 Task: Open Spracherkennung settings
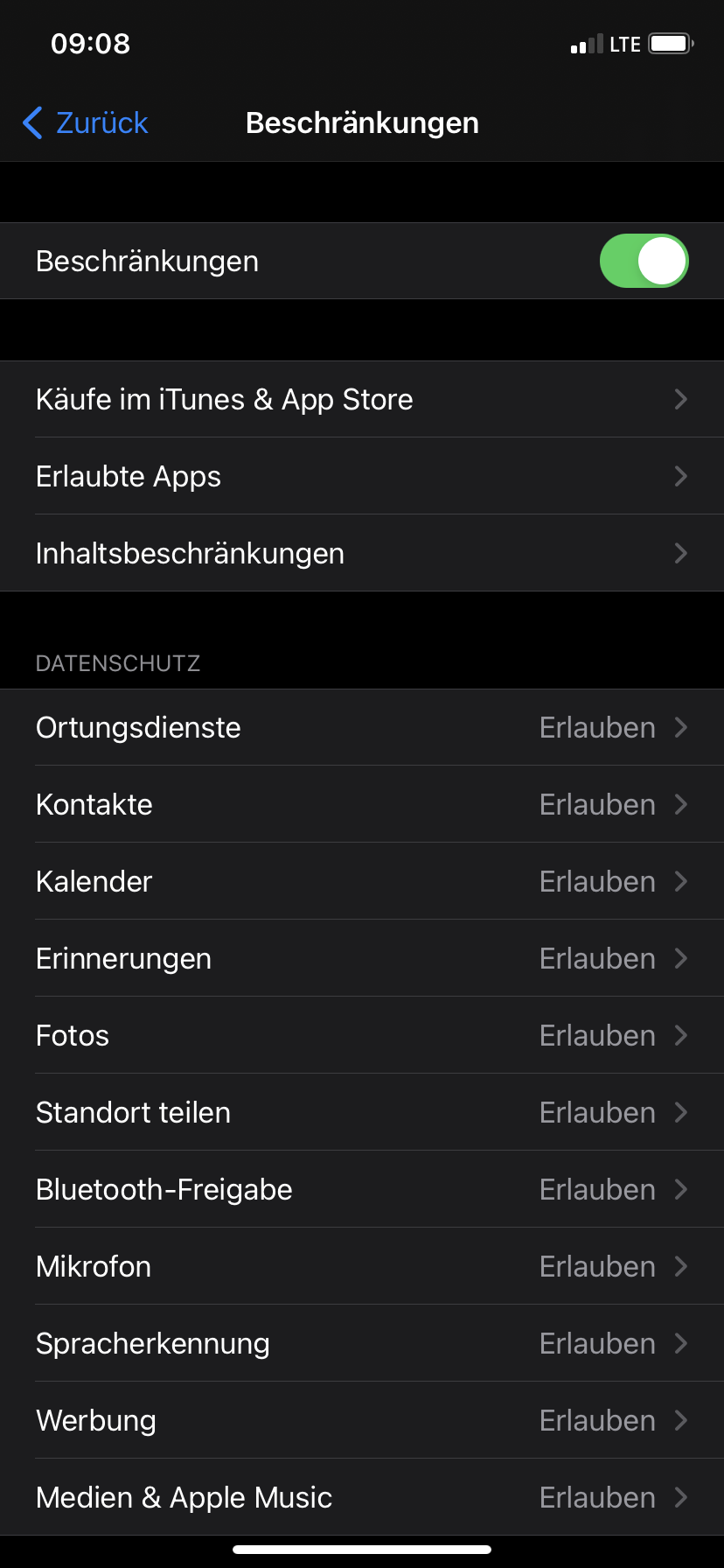pyautogui.click(x=361, y=1344)
